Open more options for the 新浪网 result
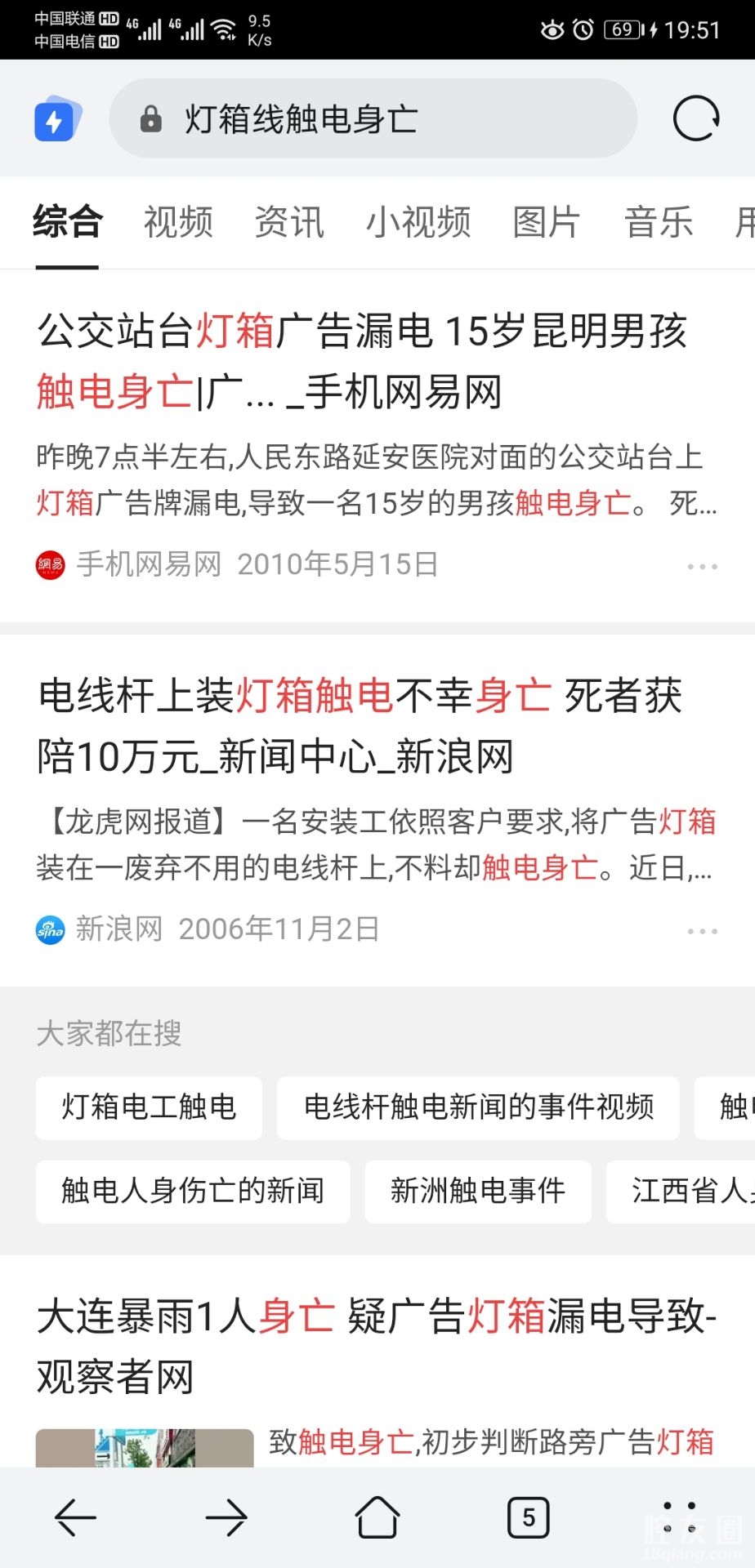Screen dimensions: 755x1568 click(702, 931)
